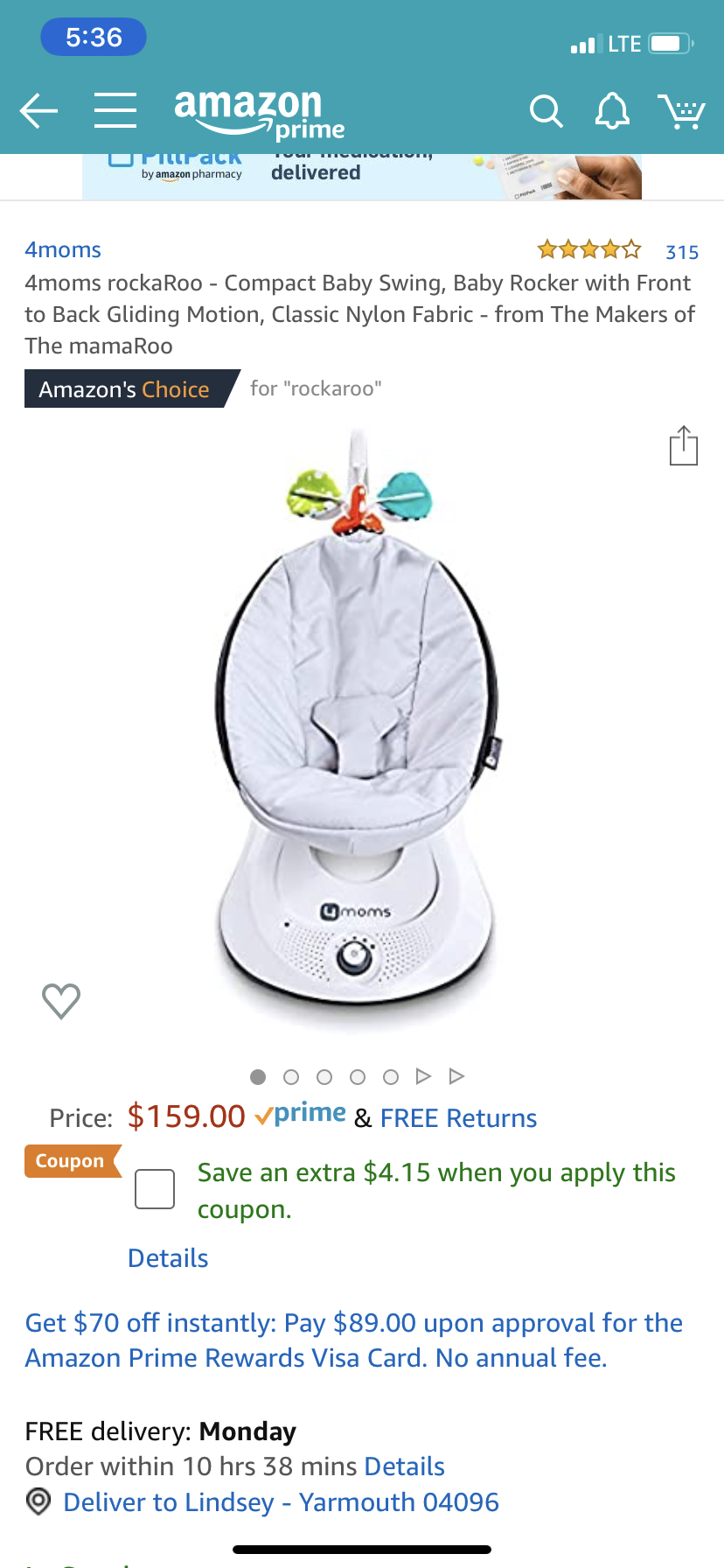Viewport: 724px width, 1568px height.
Task: Open the FREE Returns link
Action: (458, 1118)
